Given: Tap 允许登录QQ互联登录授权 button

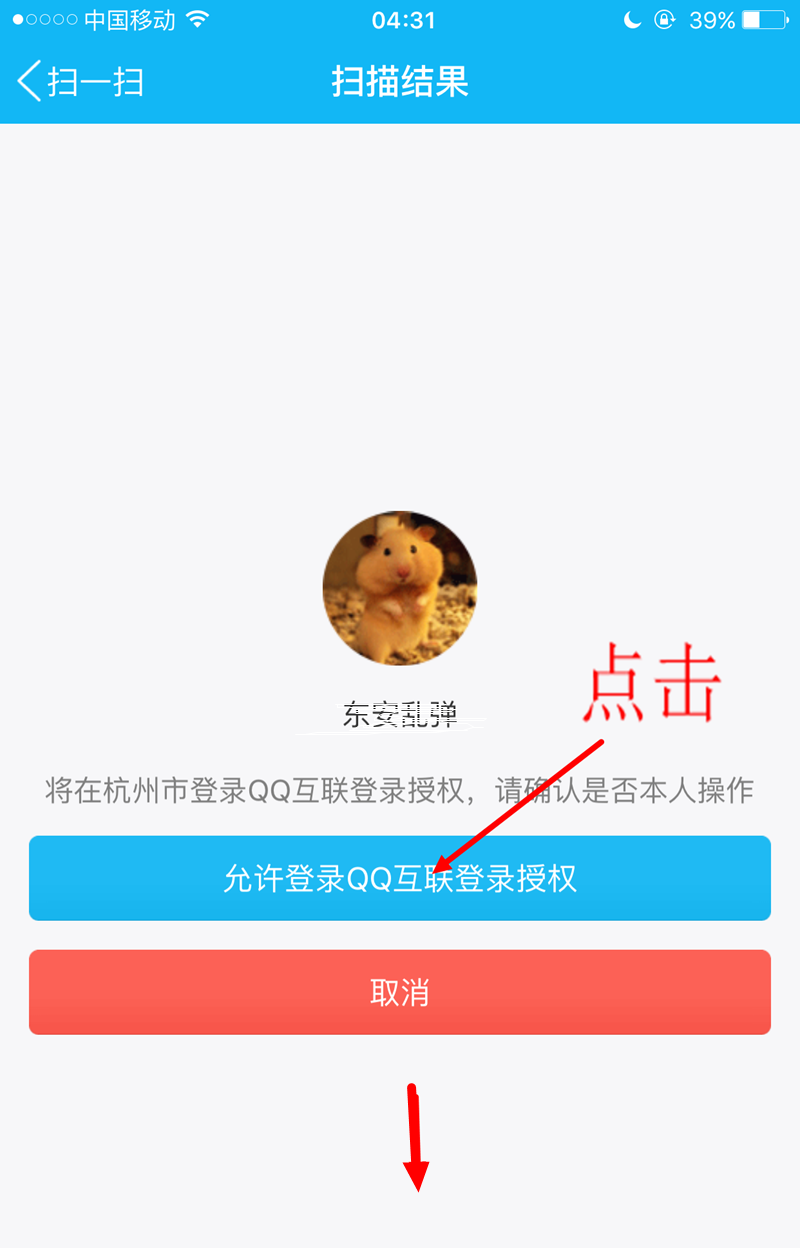Looking at the screenshot, I should point(400,878).
